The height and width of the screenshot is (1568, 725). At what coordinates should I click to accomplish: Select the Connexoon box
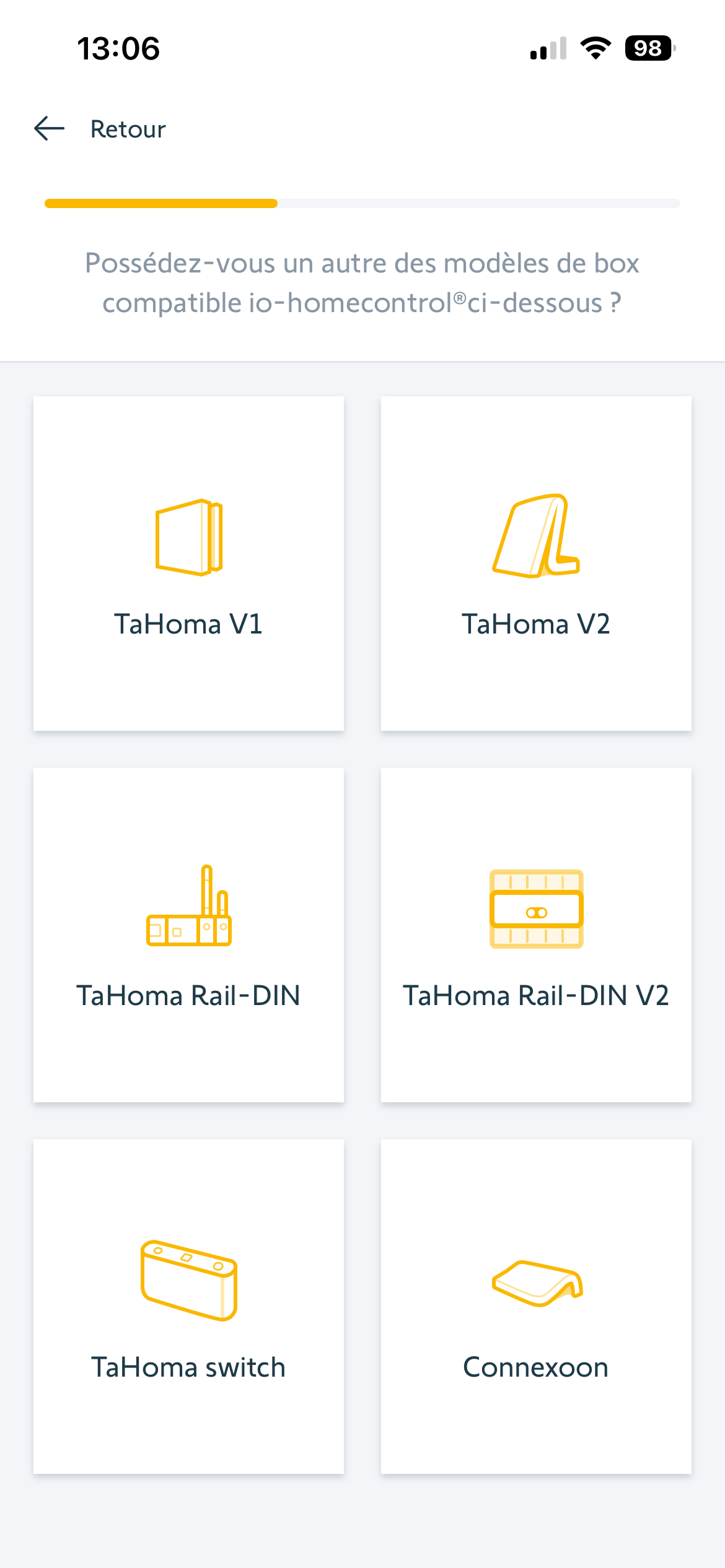536,1307
